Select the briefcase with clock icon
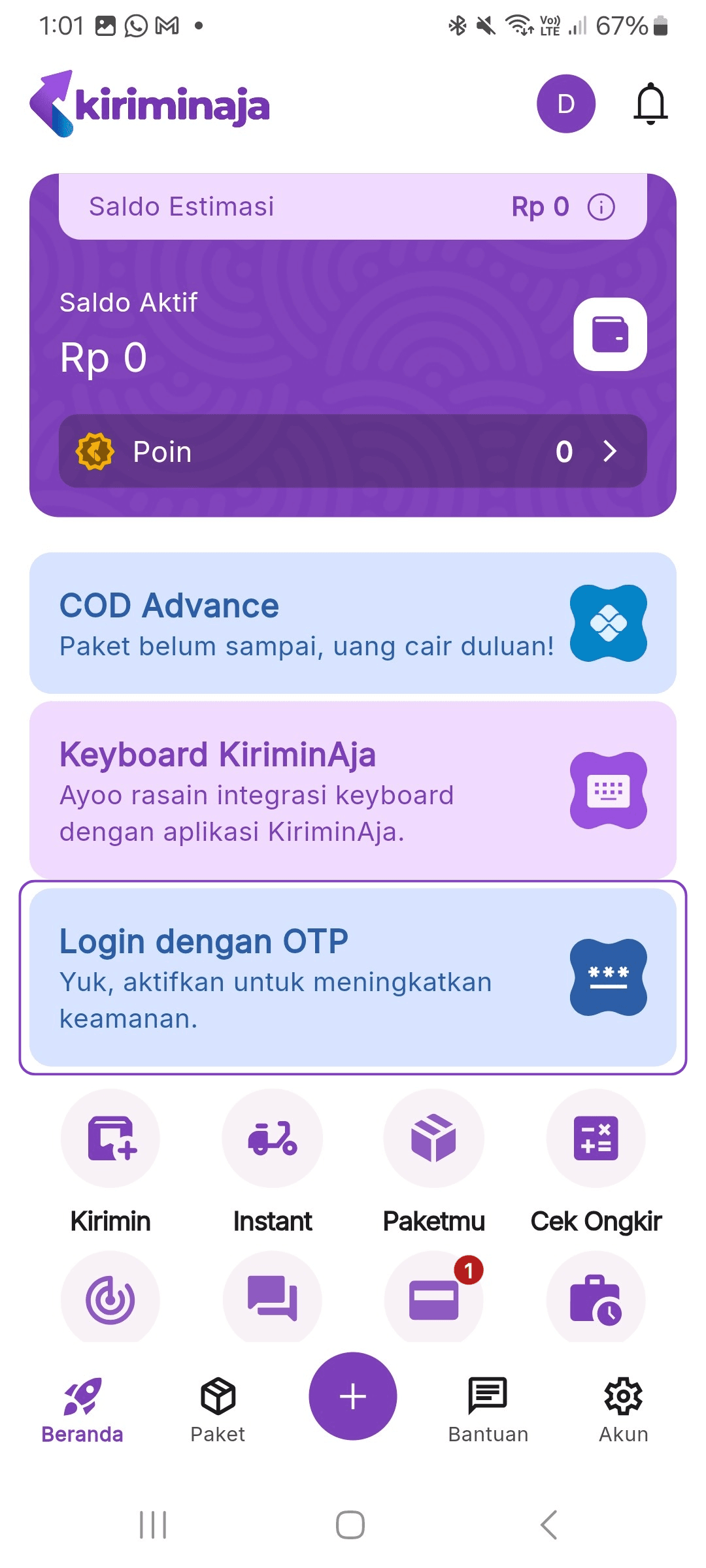 (x=596, y=1300)
